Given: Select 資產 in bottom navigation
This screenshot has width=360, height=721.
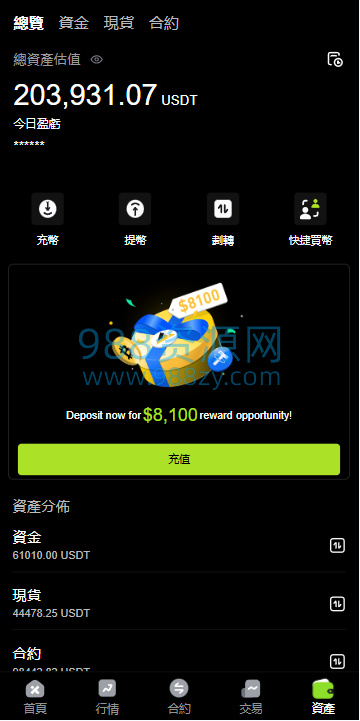Looking at the screenshot, I should click(x=323, y=698).
